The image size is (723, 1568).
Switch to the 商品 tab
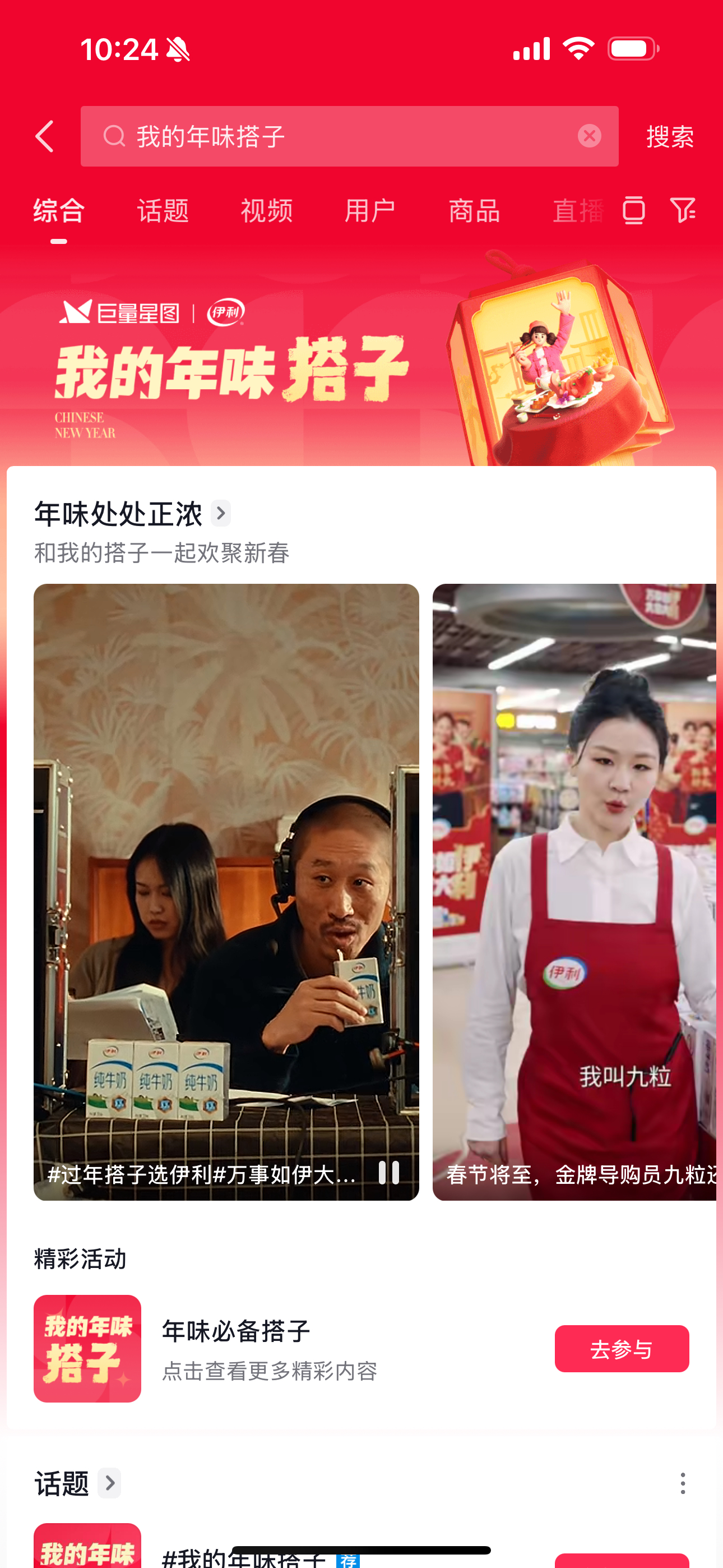[x=474, y=211]
